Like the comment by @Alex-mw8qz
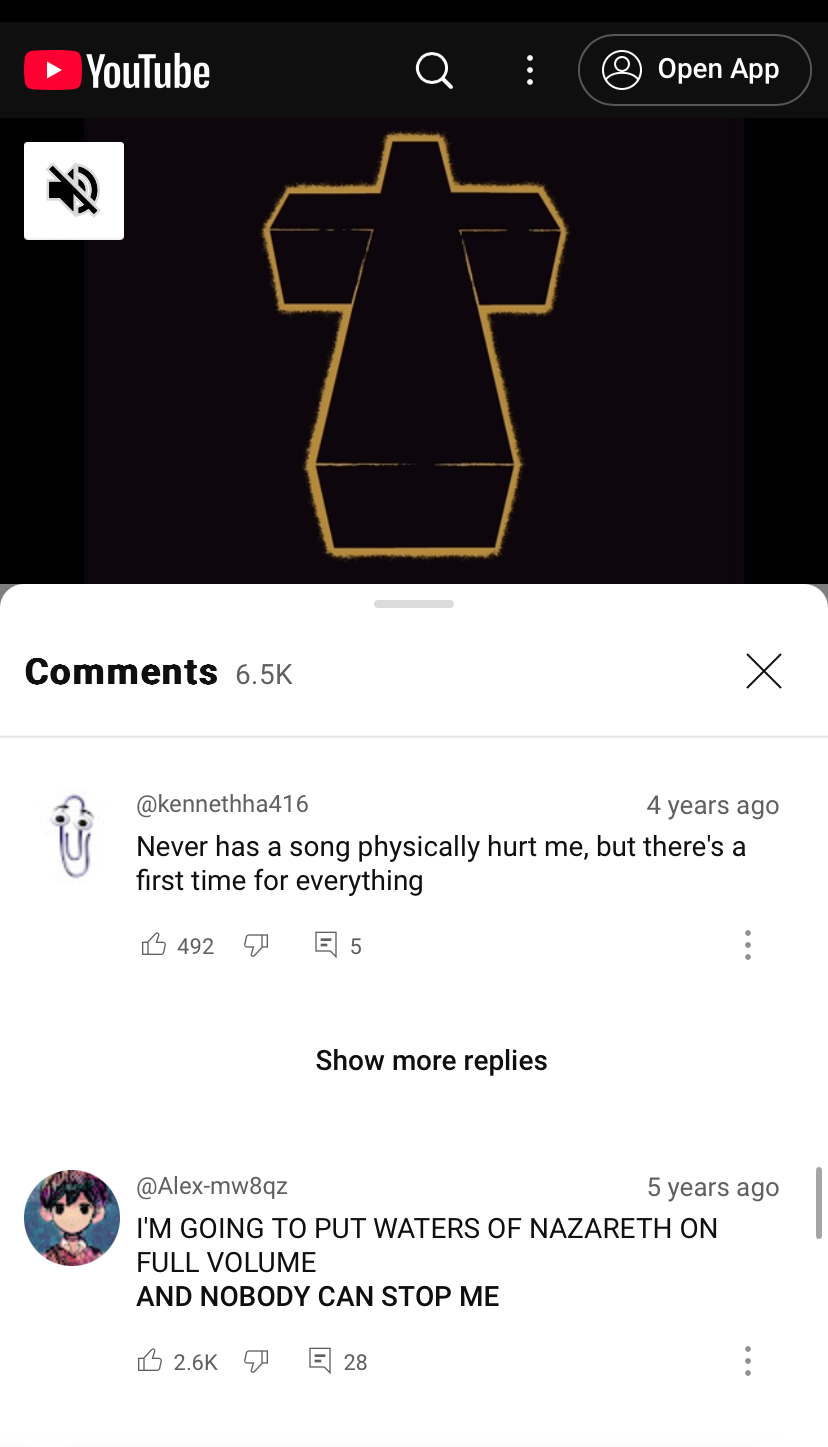Image resolution: width=828 pixels, height=1447 pixels. [x=150, y=1361]
